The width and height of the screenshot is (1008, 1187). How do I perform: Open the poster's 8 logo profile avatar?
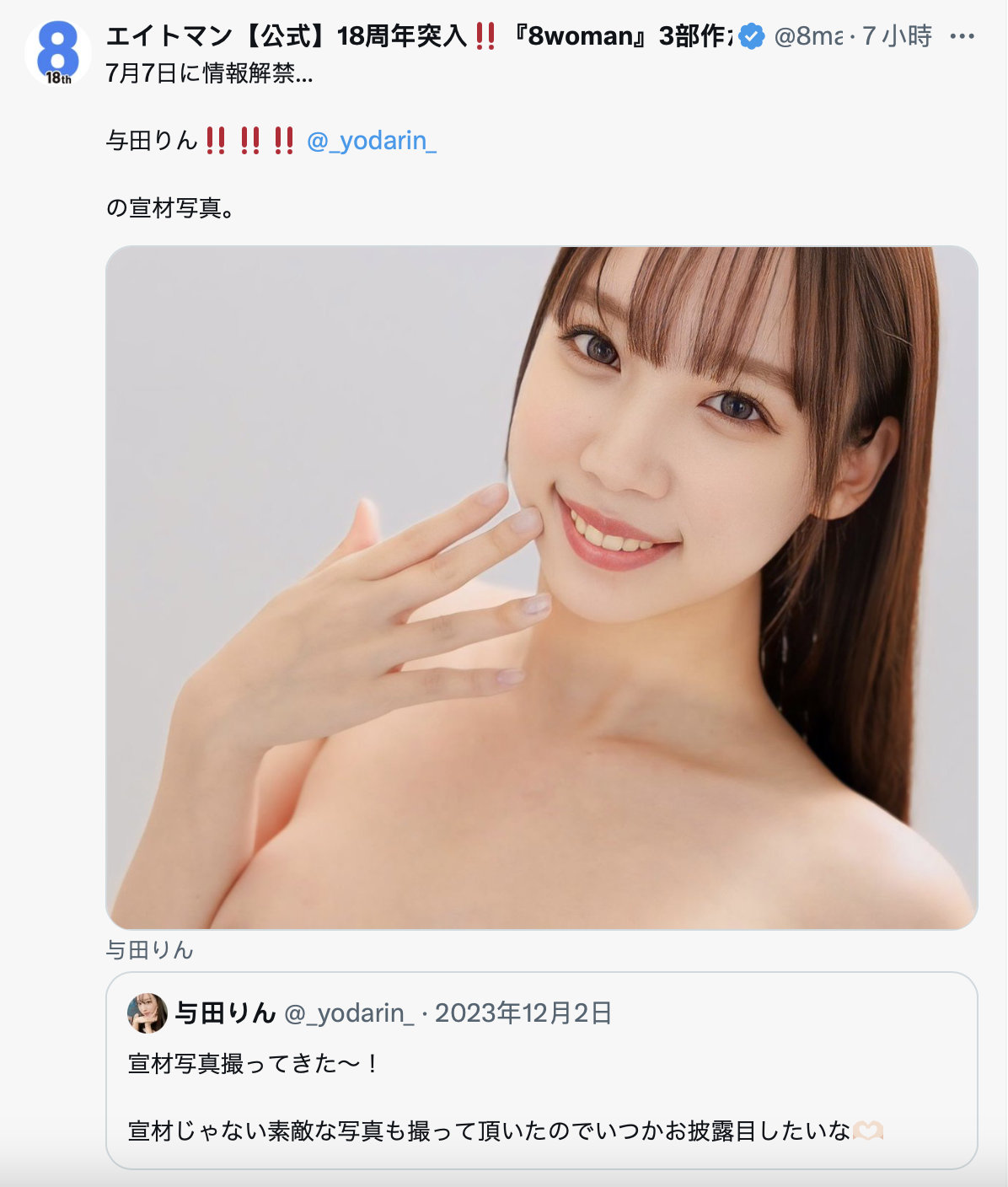pyautogui.click(x=57, y=54)
